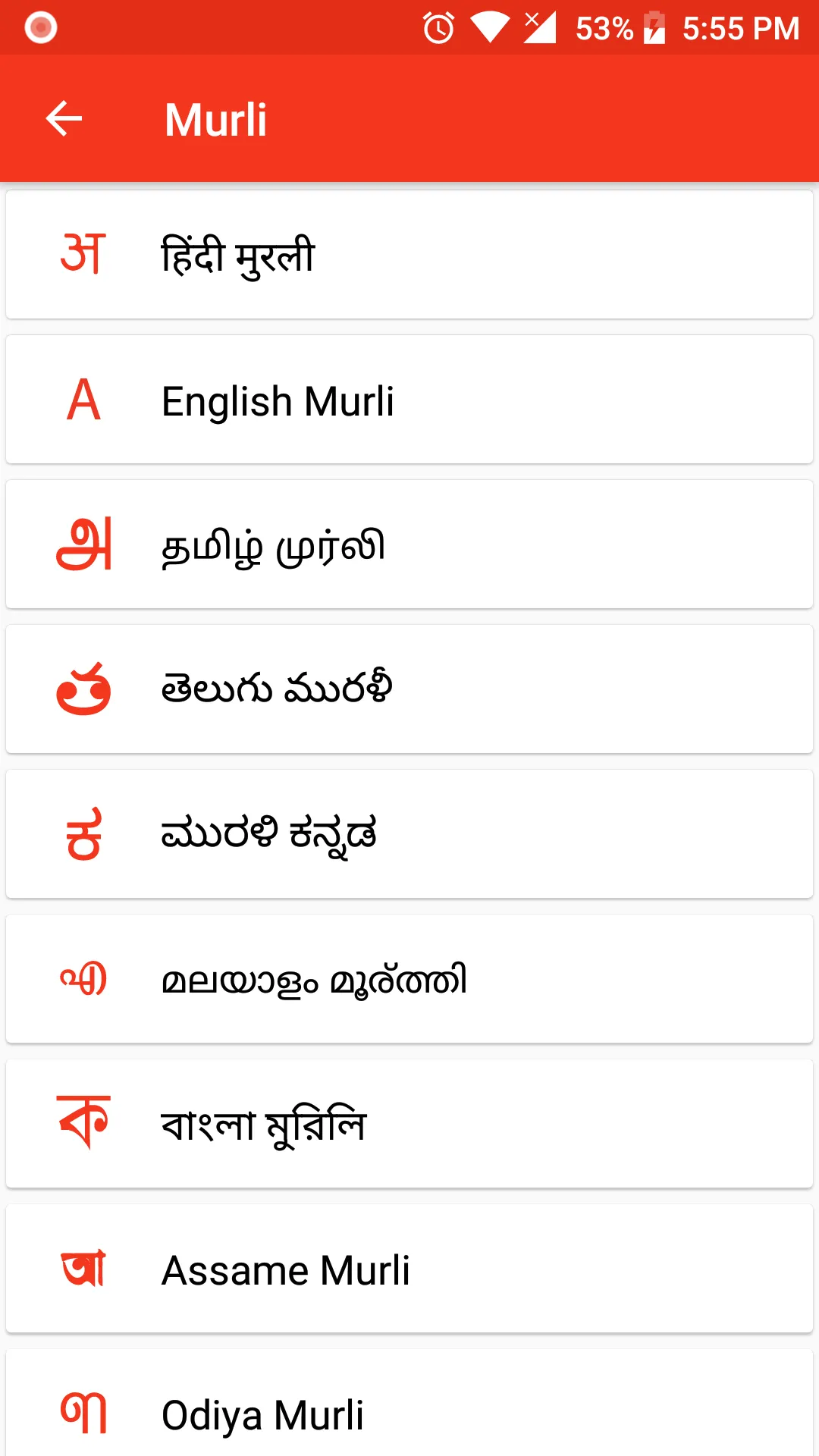Select English Murli
819x1456 pixels.
point(409,400)
